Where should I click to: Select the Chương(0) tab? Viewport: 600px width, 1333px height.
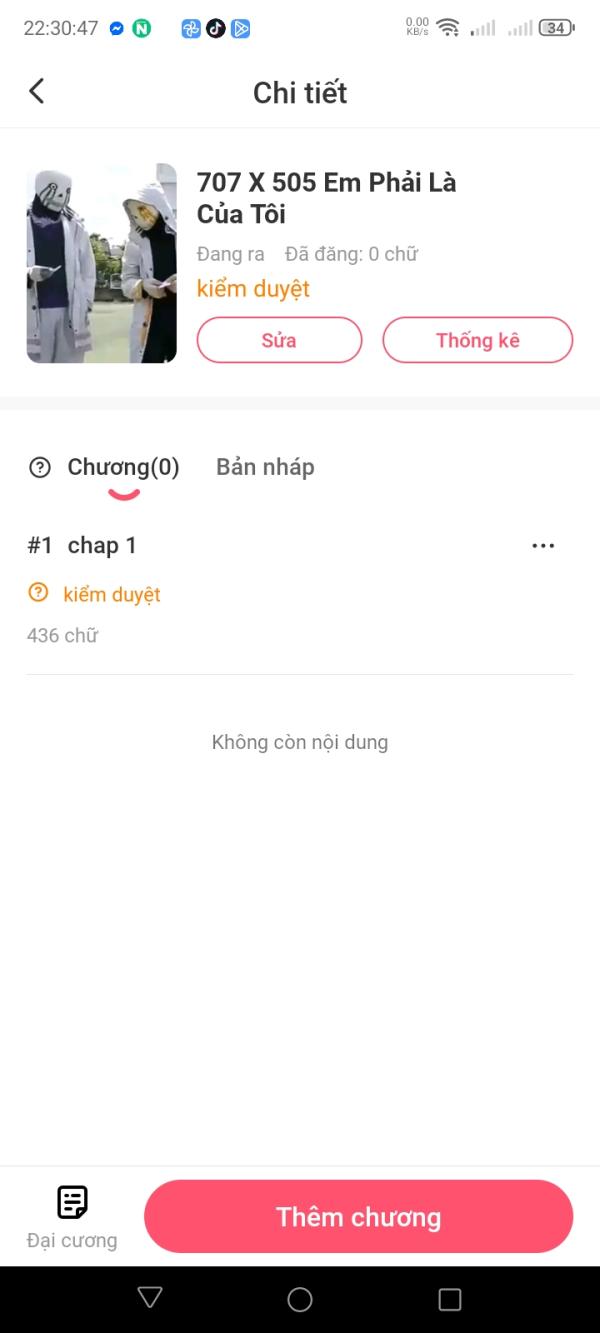click(x=123, y=467)
